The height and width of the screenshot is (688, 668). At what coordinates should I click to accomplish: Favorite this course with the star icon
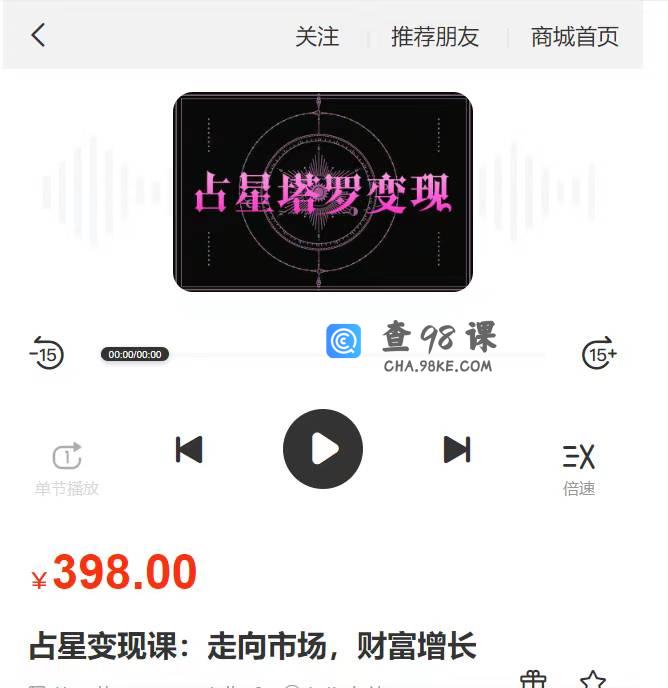(593, 680)
